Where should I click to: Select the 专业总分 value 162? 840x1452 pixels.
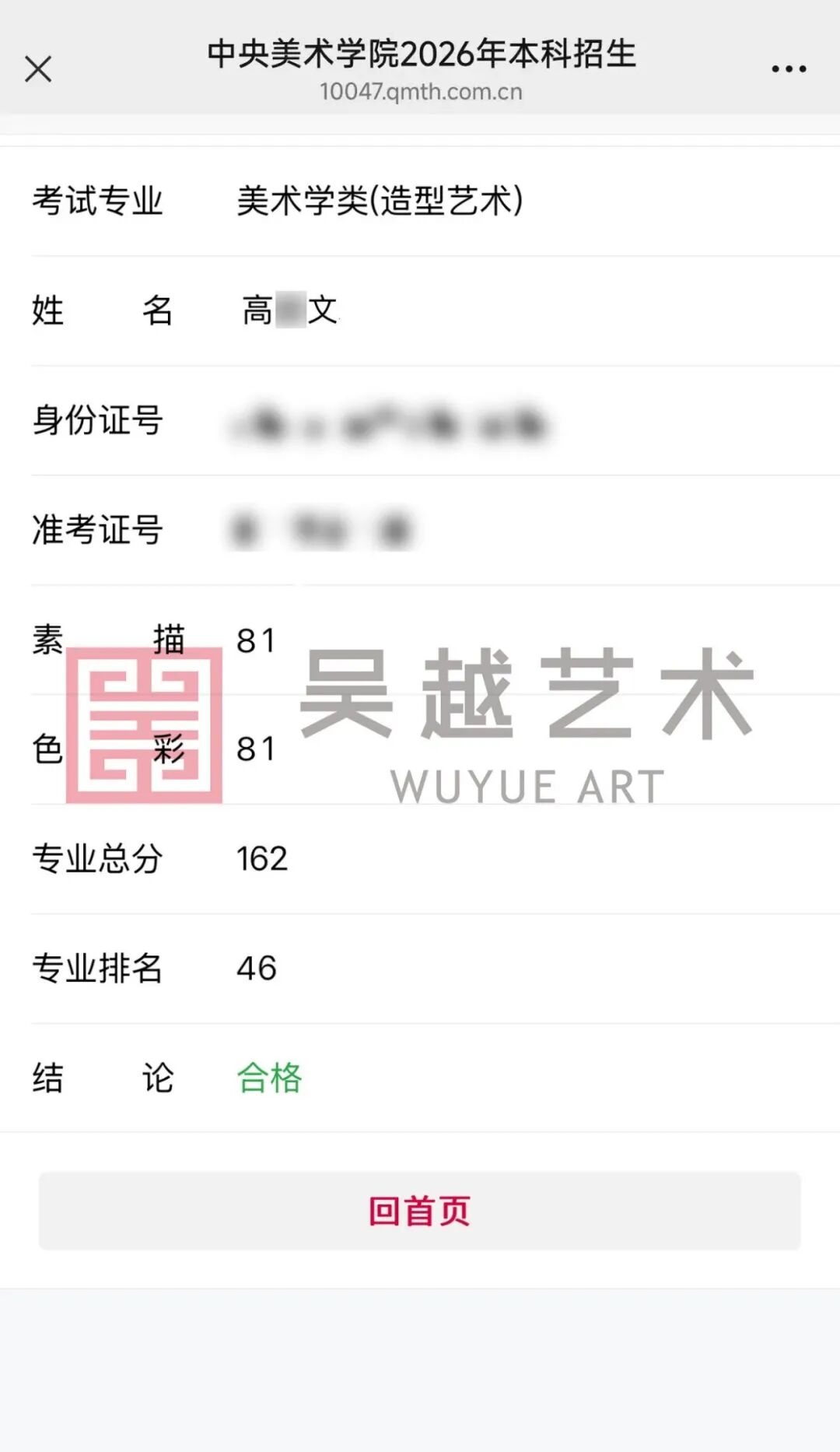coord(262,858)
